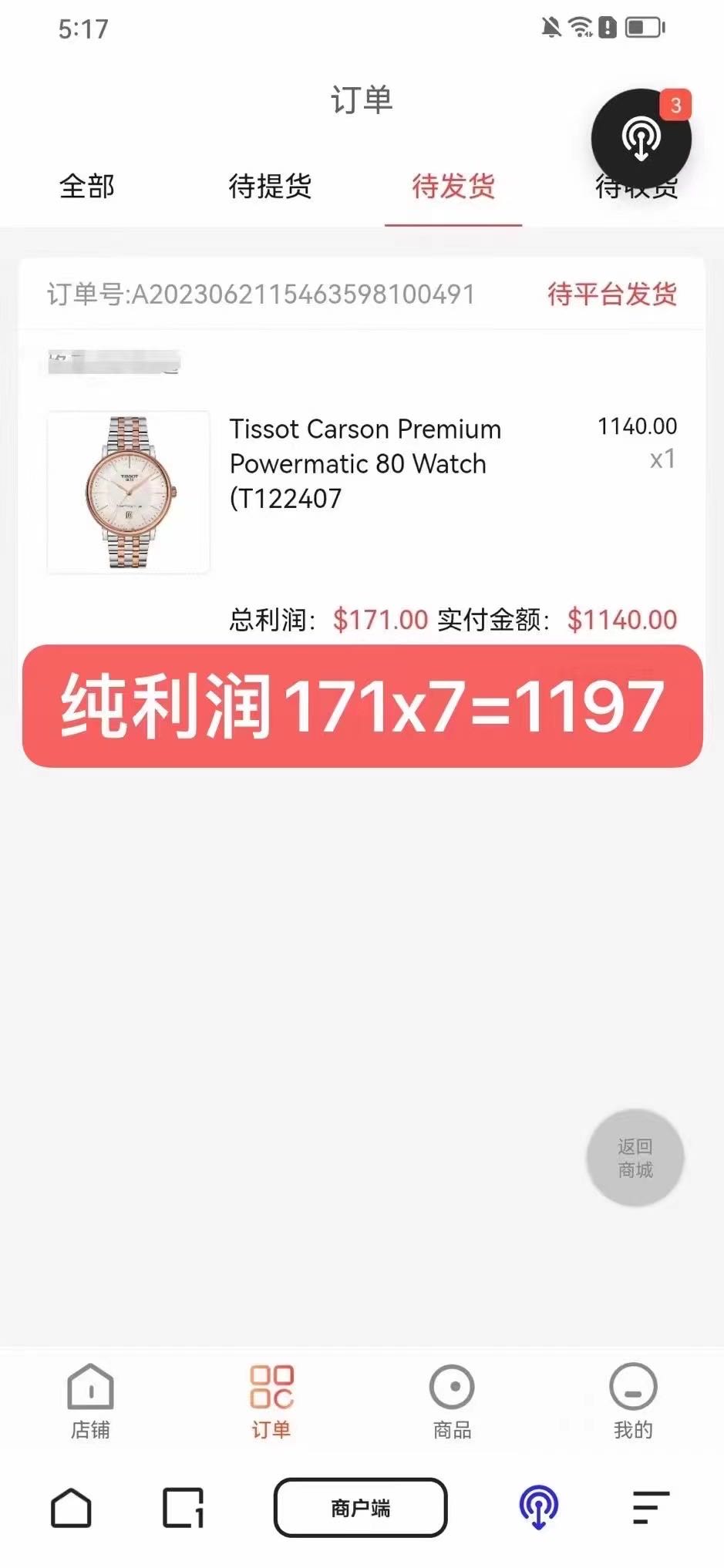Image resolution: width=724 pixels, height=1568 pixels.
Task: Open the 待提货 tab
Action: point(270,187)
